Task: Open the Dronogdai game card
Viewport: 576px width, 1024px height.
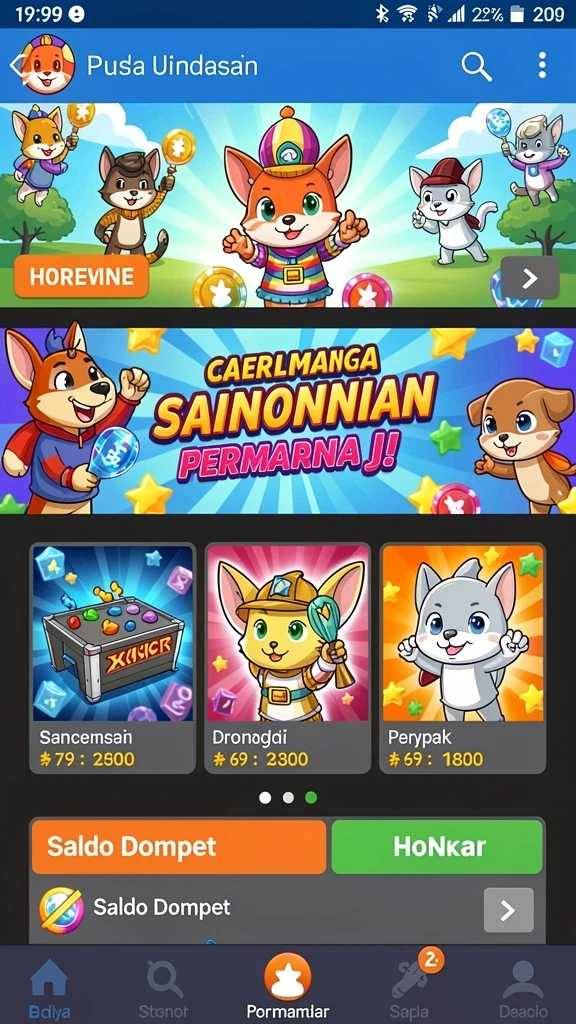Action: tap(287, 658)
